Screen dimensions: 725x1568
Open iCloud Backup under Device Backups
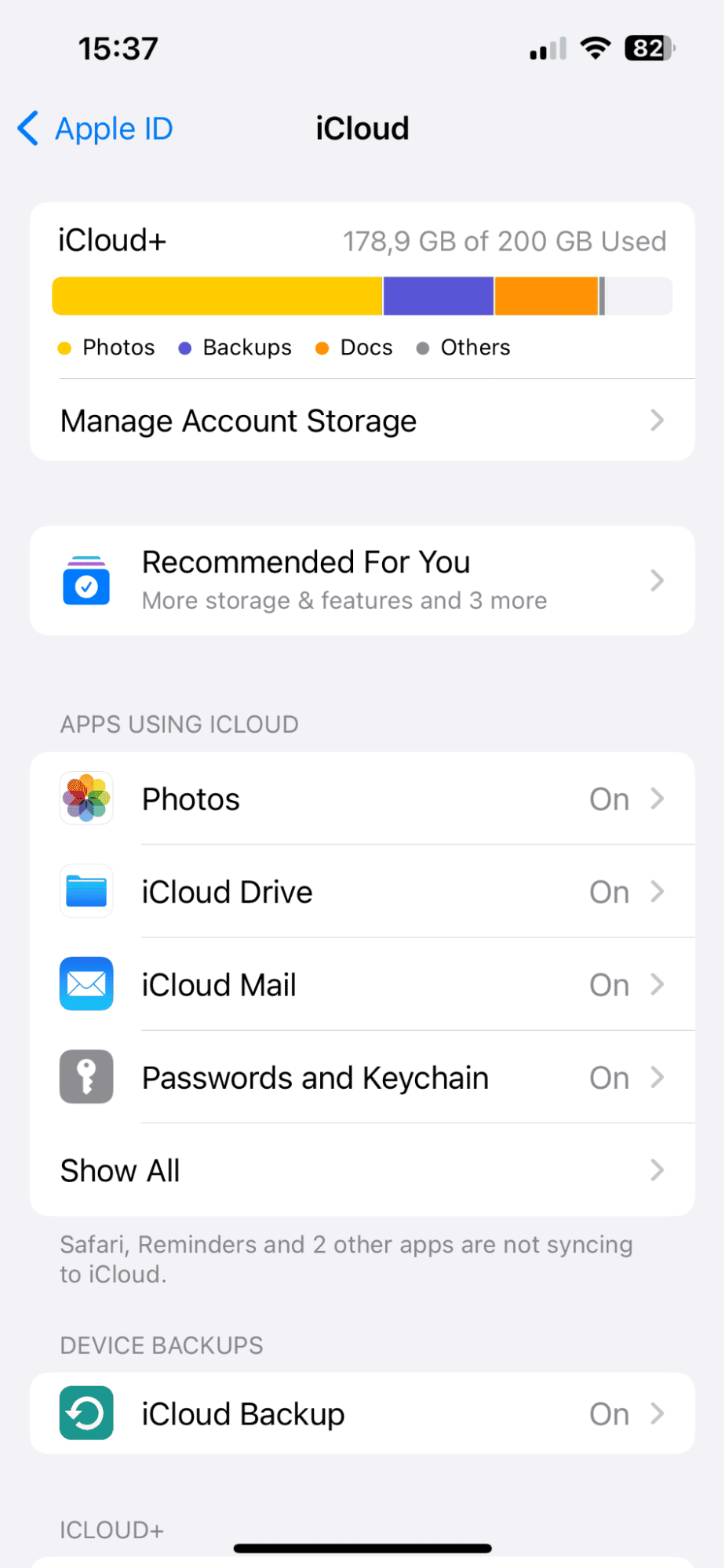[362, 1413]
